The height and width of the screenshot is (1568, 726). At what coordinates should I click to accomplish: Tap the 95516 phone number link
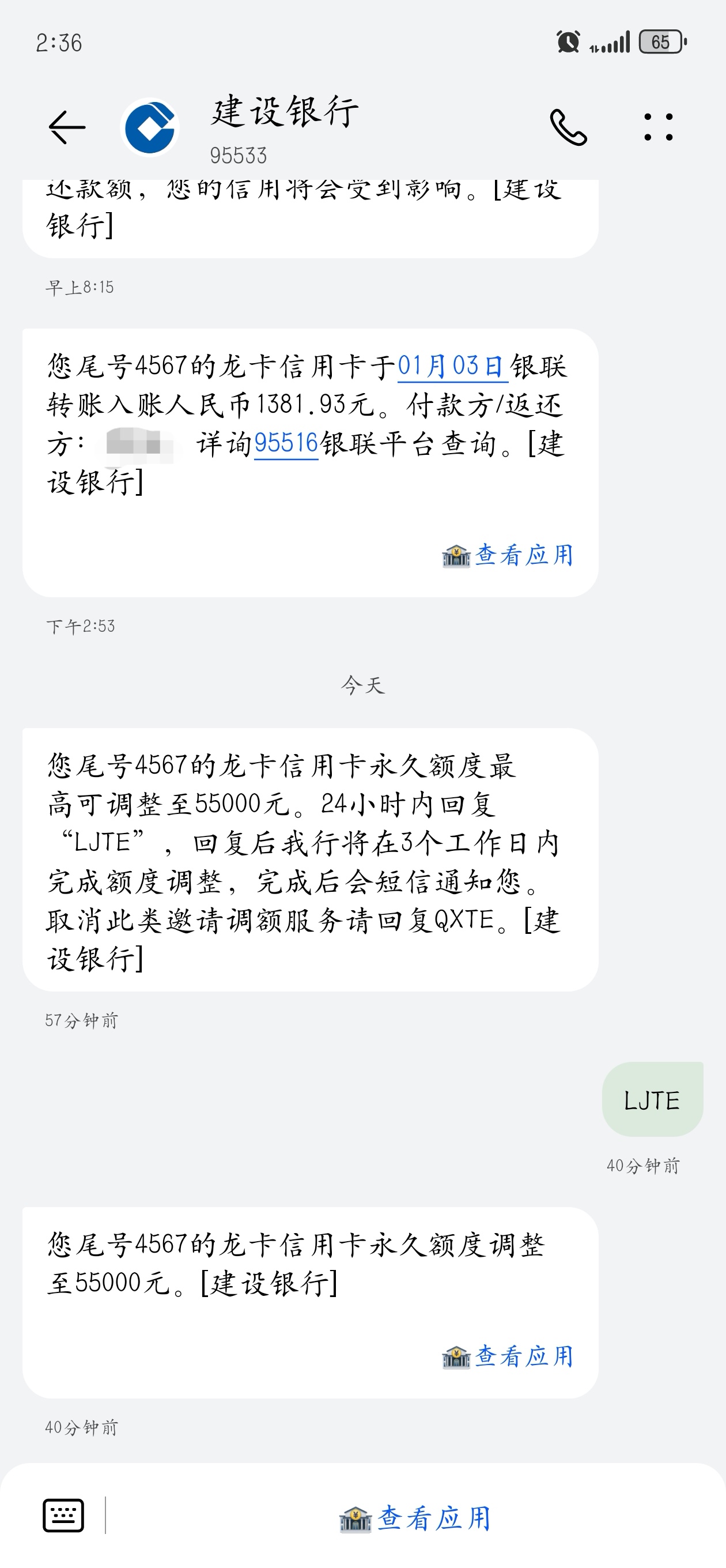coord(286,444)
